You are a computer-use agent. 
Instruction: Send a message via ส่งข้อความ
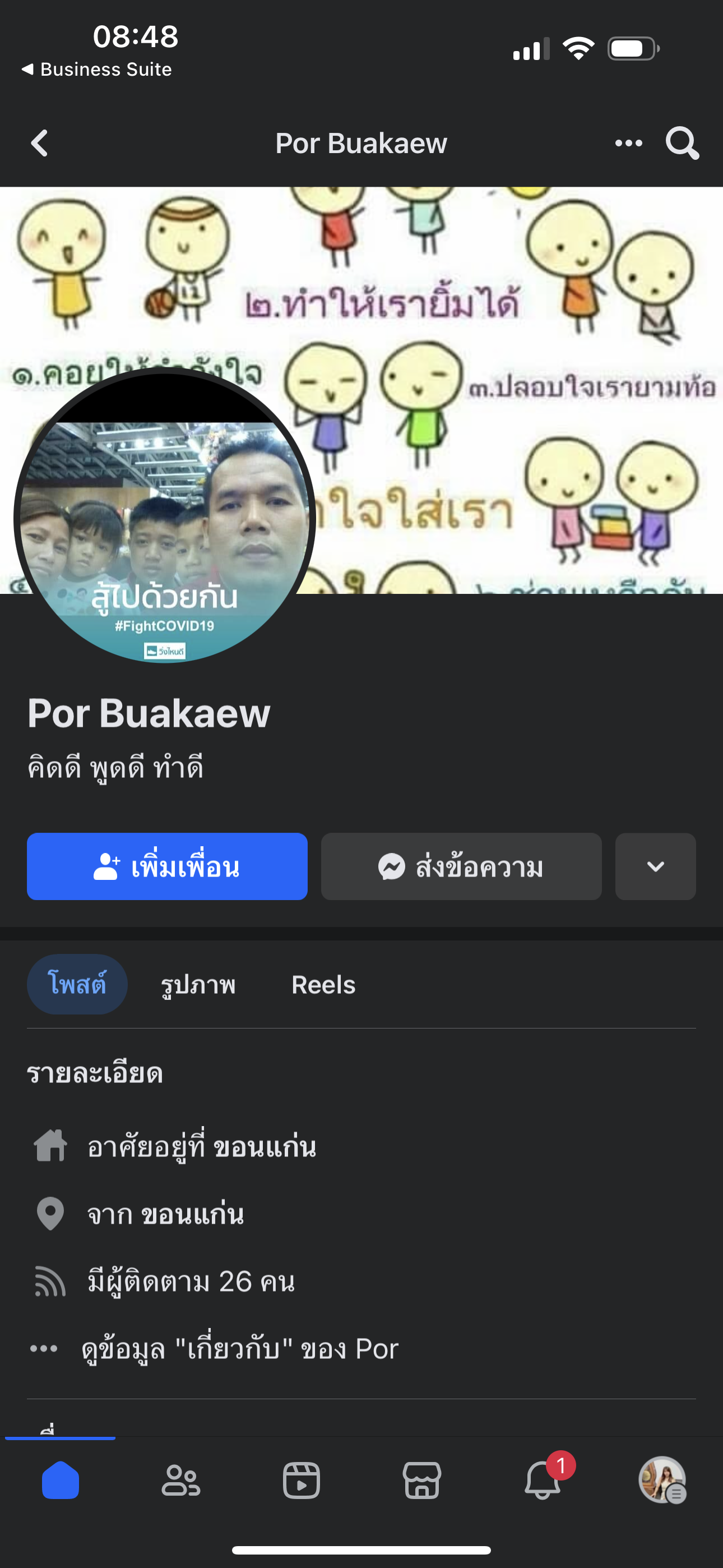coord(461,866)
